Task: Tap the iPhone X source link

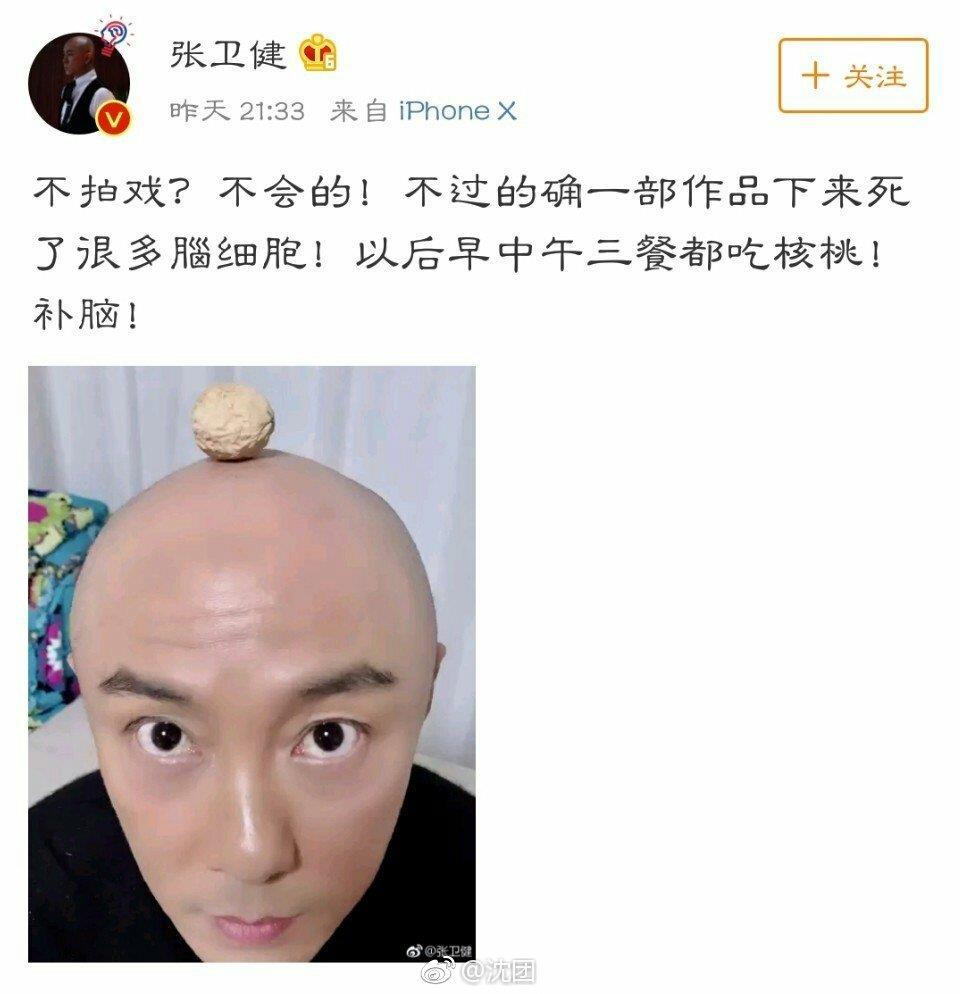Action: pyautogui.click(x=457, y=111)
